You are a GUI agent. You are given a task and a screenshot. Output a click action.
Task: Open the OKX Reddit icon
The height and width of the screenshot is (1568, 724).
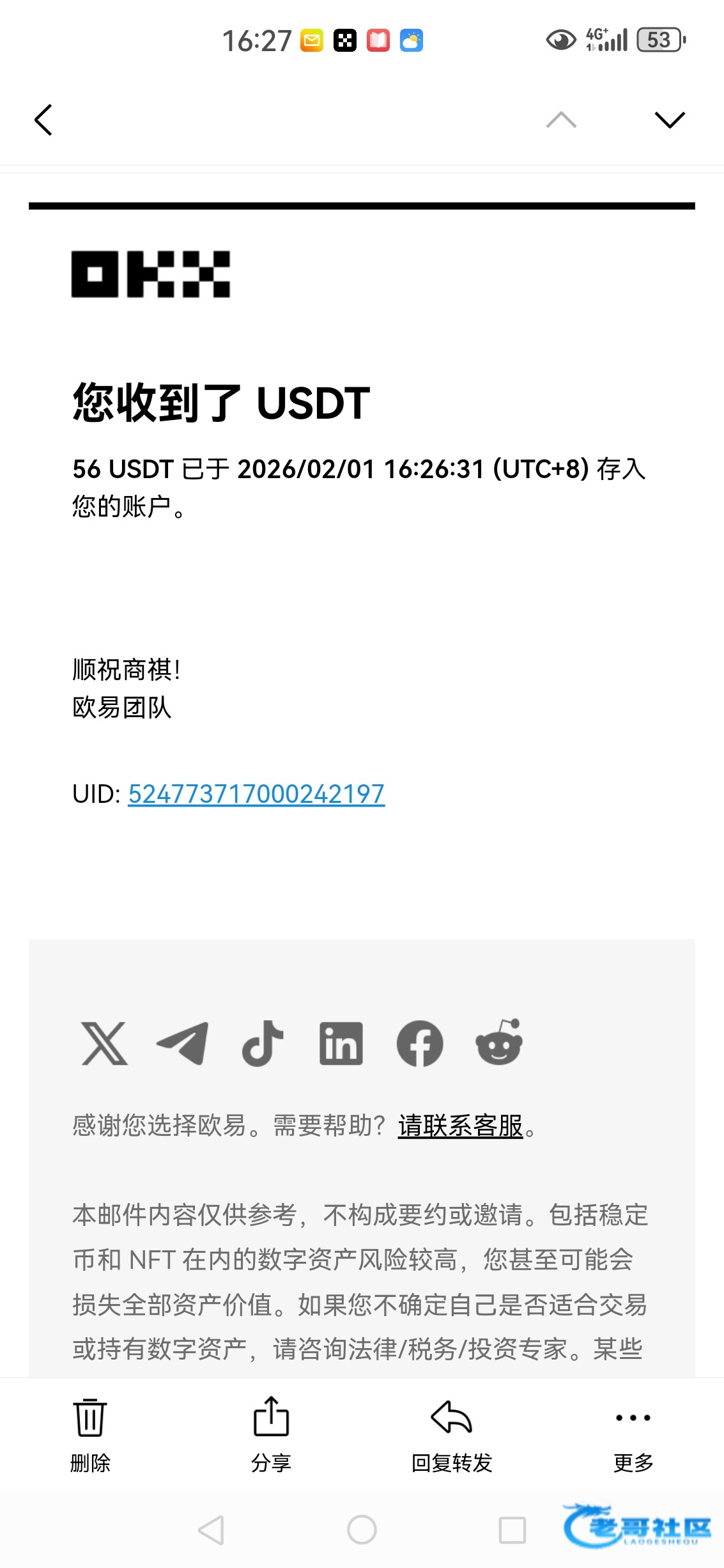[498, 1043]
